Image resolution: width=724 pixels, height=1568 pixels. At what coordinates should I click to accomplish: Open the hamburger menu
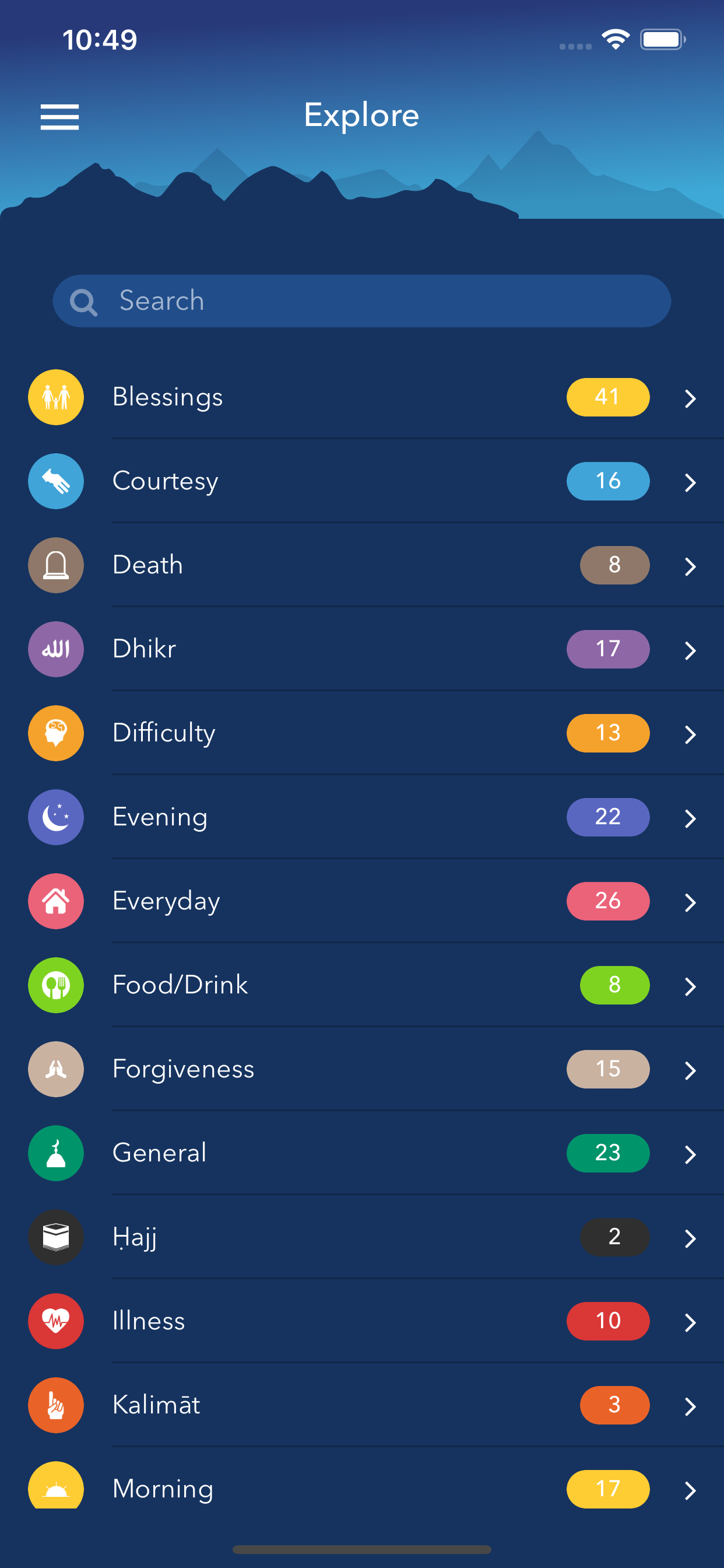(59, 116)
